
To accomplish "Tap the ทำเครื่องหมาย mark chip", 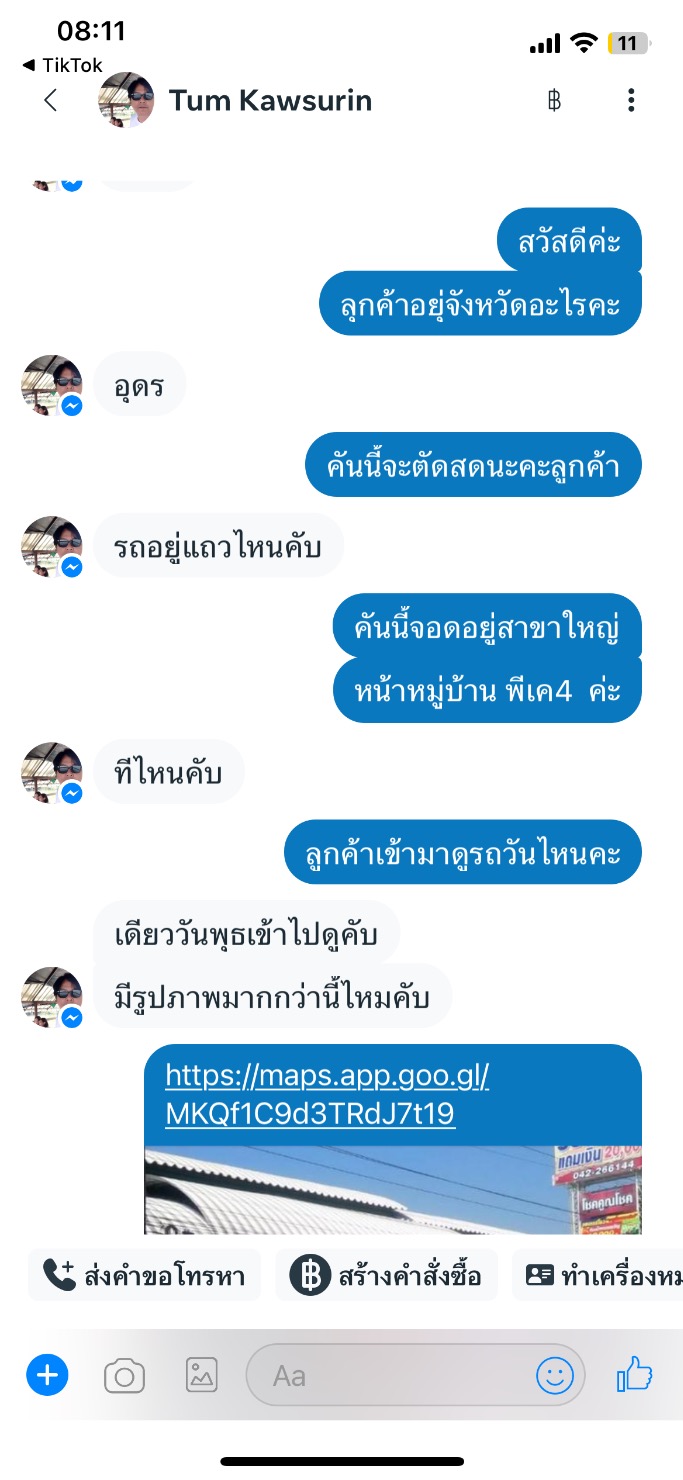I will [x=600, y=1275].
